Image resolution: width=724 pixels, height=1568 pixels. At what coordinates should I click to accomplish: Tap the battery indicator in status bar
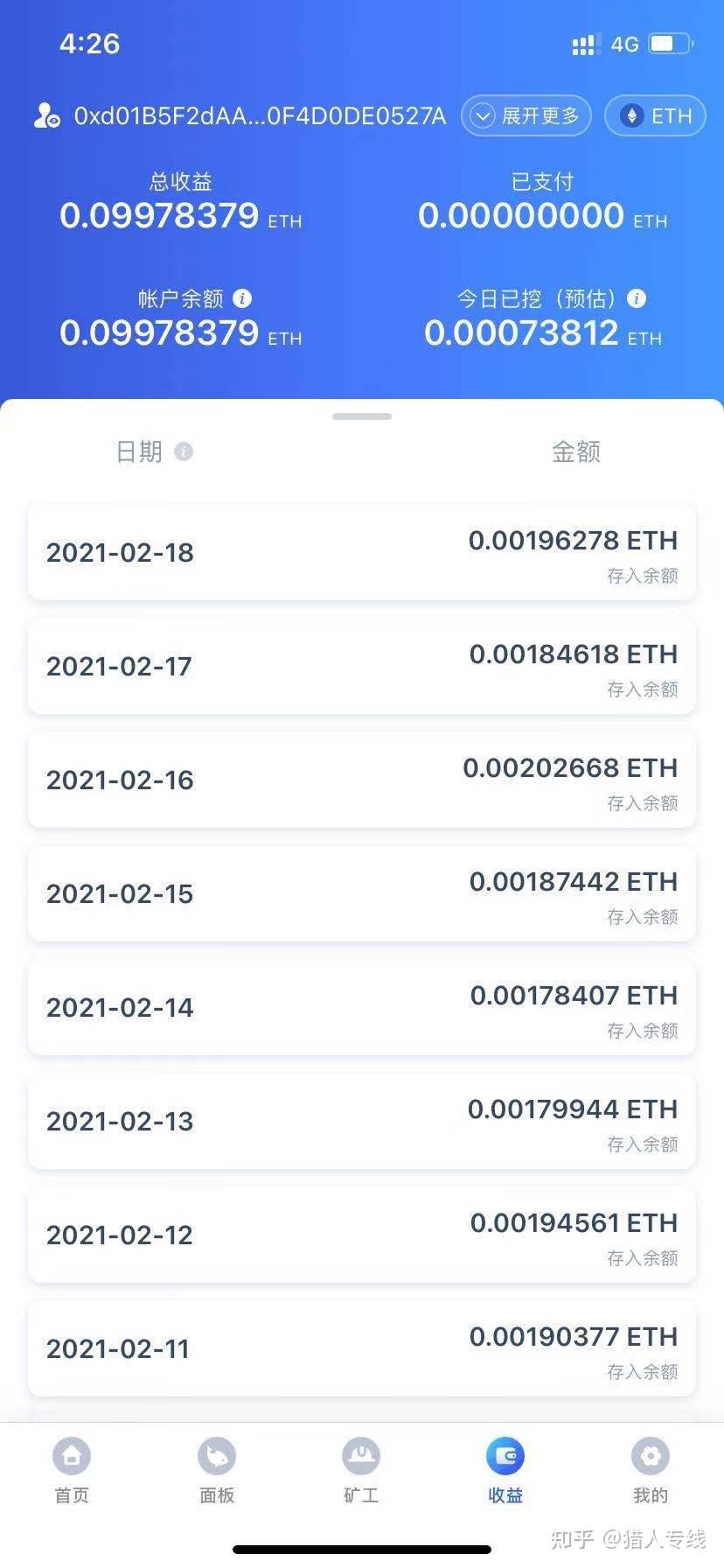(x=670, y=43)
